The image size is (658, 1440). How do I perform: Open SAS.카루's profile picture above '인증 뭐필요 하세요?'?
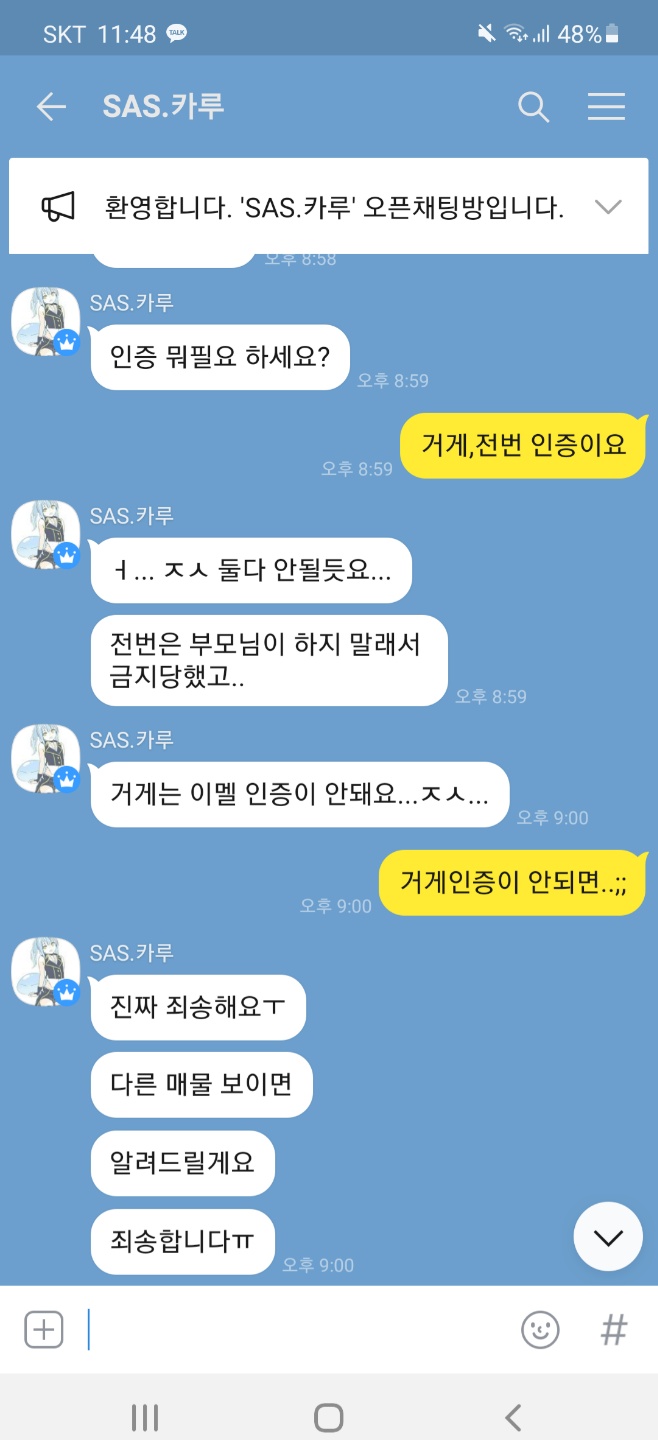(45, 322)
